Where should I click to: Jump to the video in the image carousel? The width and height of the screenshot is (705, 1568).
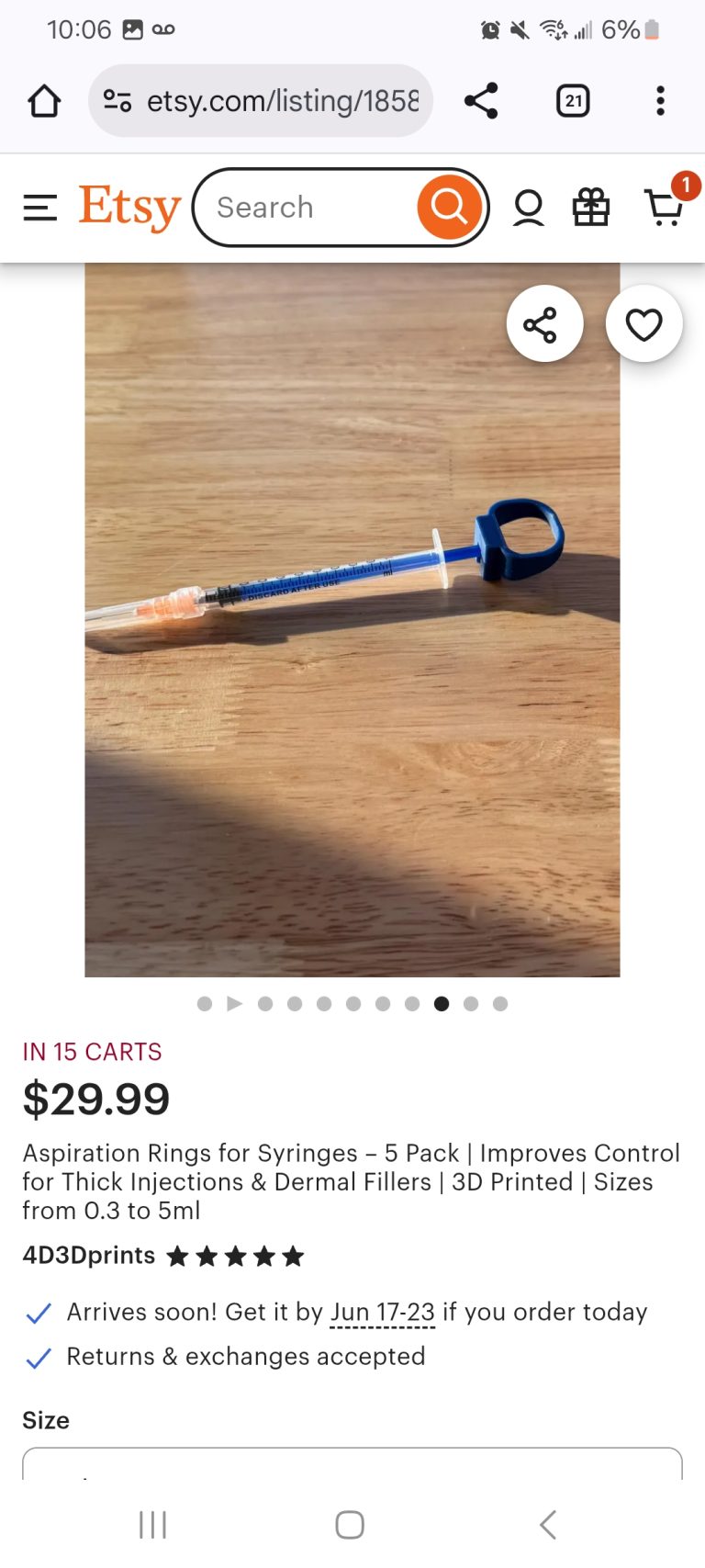tap(235, 1003)
